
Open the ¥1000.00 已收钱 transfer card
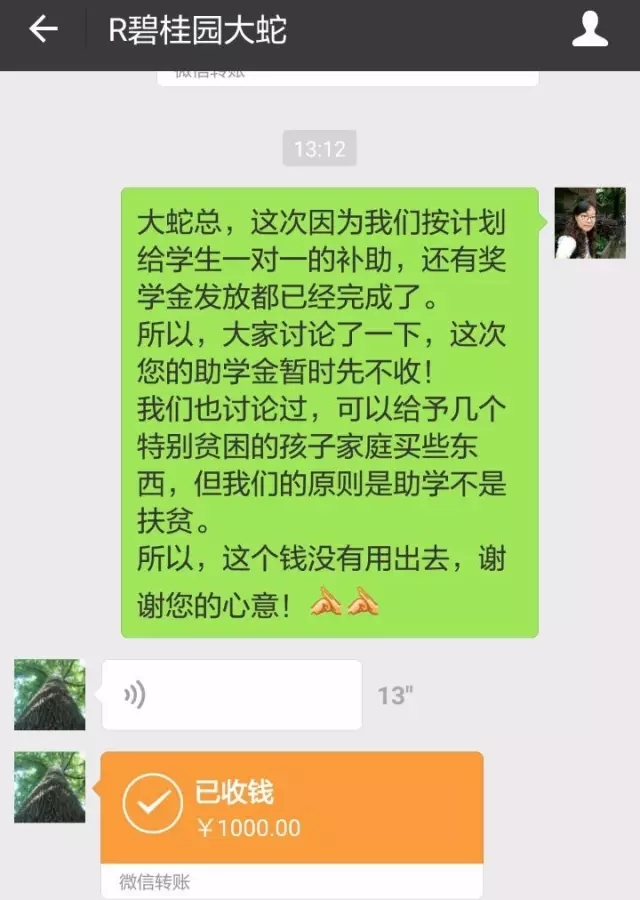292,808
